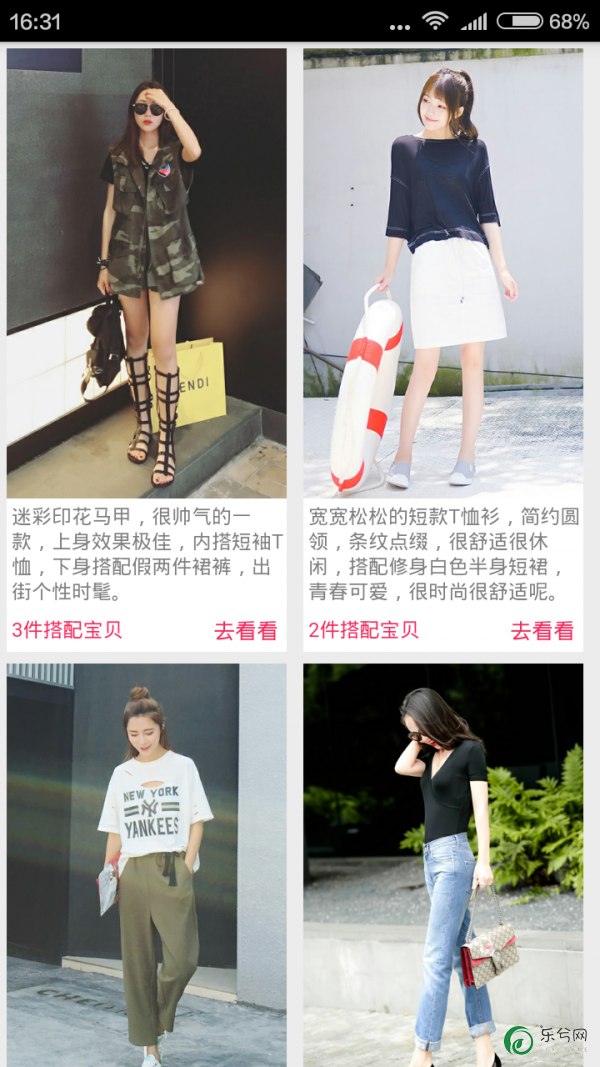Tap 去看看 under the camouflage vest outfit
The image size is (600, 1067).
(x=245, y=631)
